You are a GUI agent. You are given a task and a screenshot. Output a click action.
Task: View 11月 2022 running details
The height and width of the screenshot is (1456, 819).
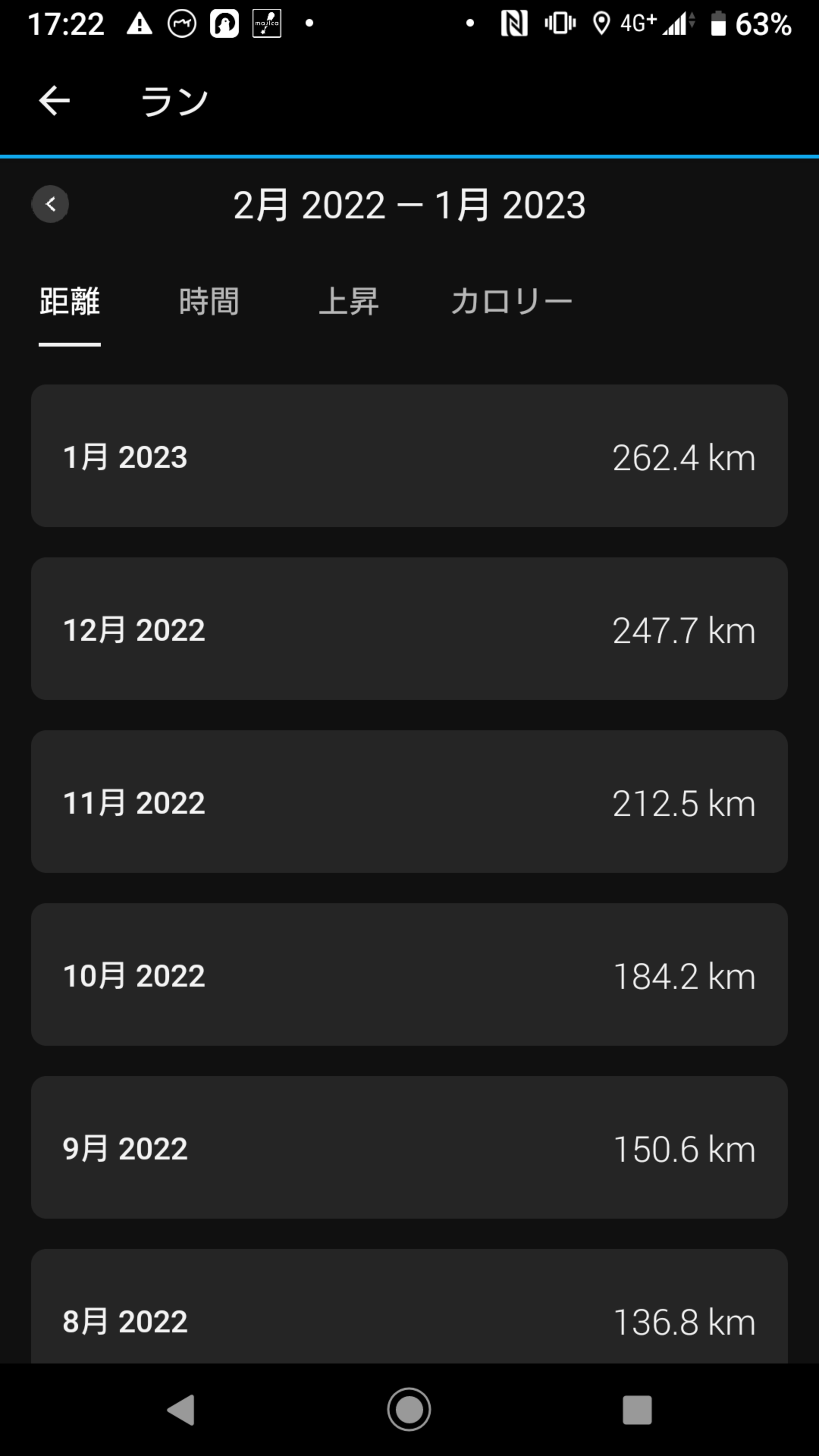point(409,802)
